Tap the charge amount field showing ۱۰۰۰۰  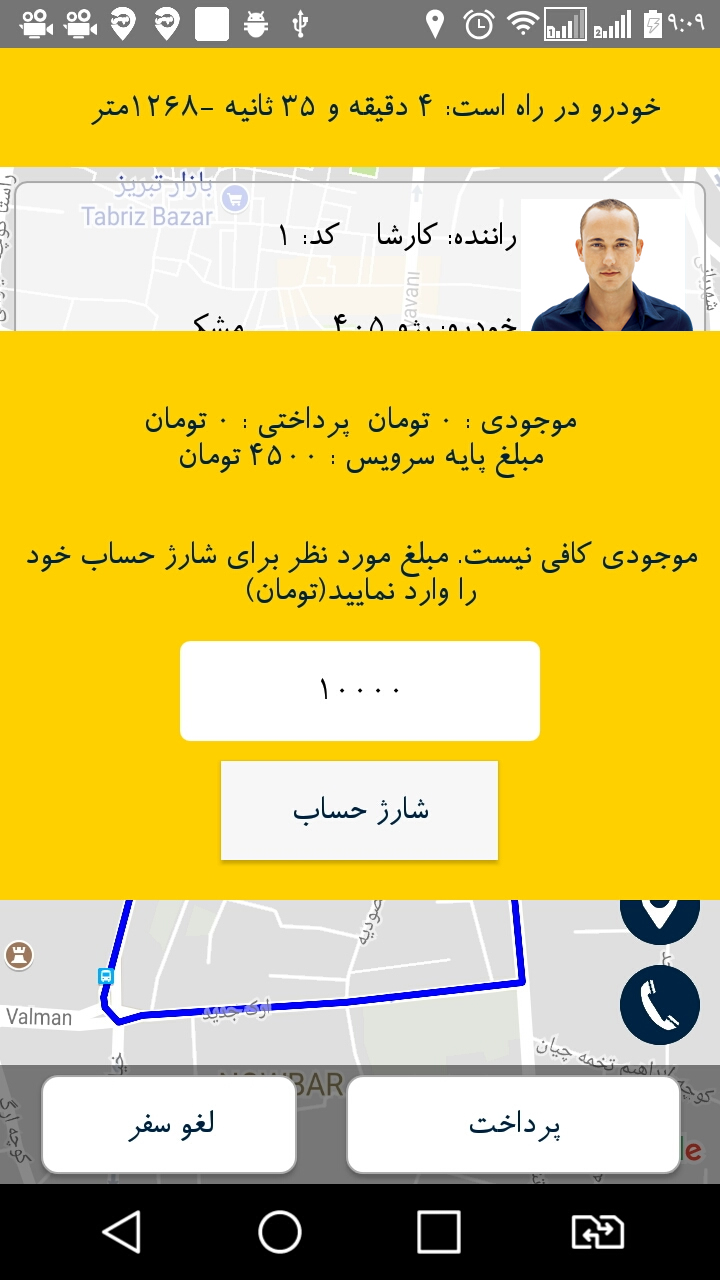click(360, 690)
